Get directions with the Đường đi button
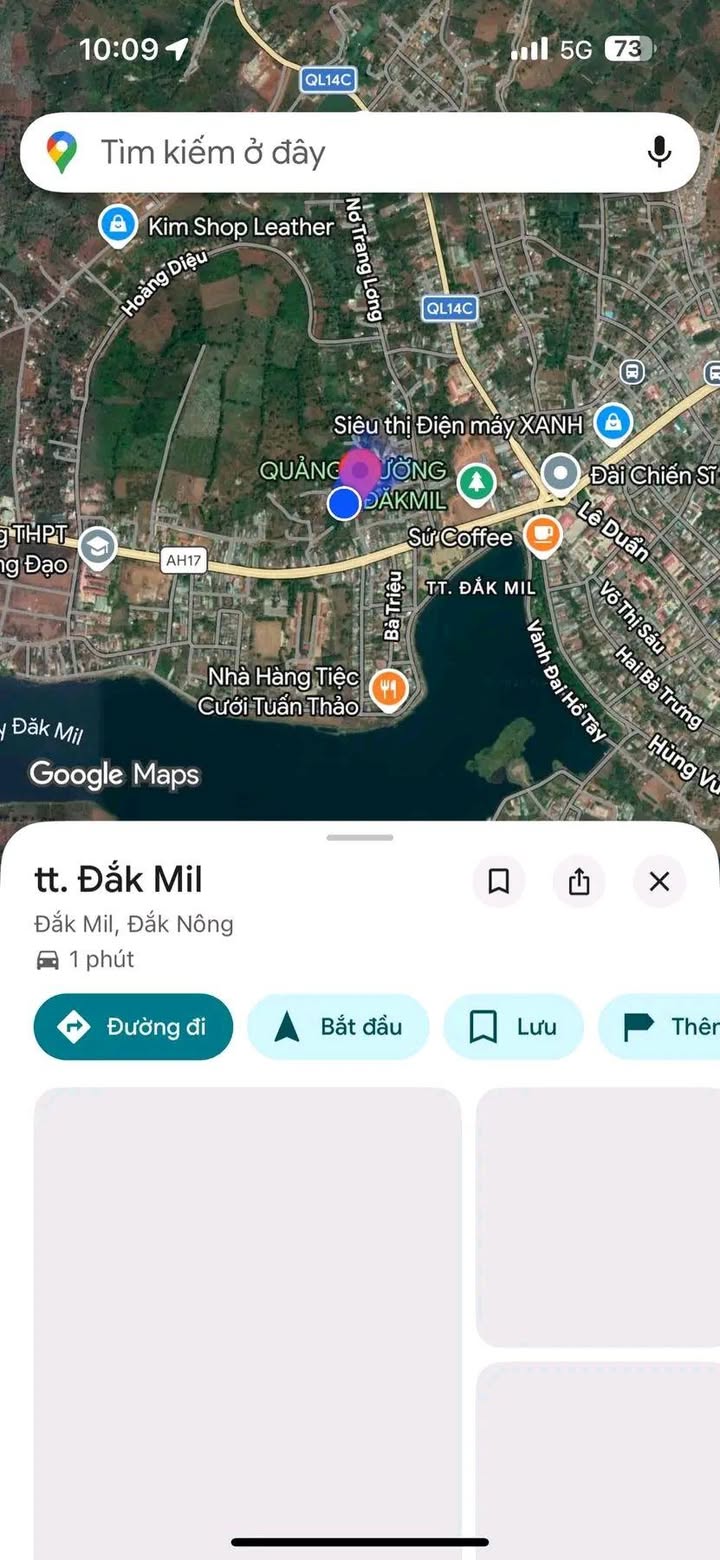 click(x=133, y=1026)
